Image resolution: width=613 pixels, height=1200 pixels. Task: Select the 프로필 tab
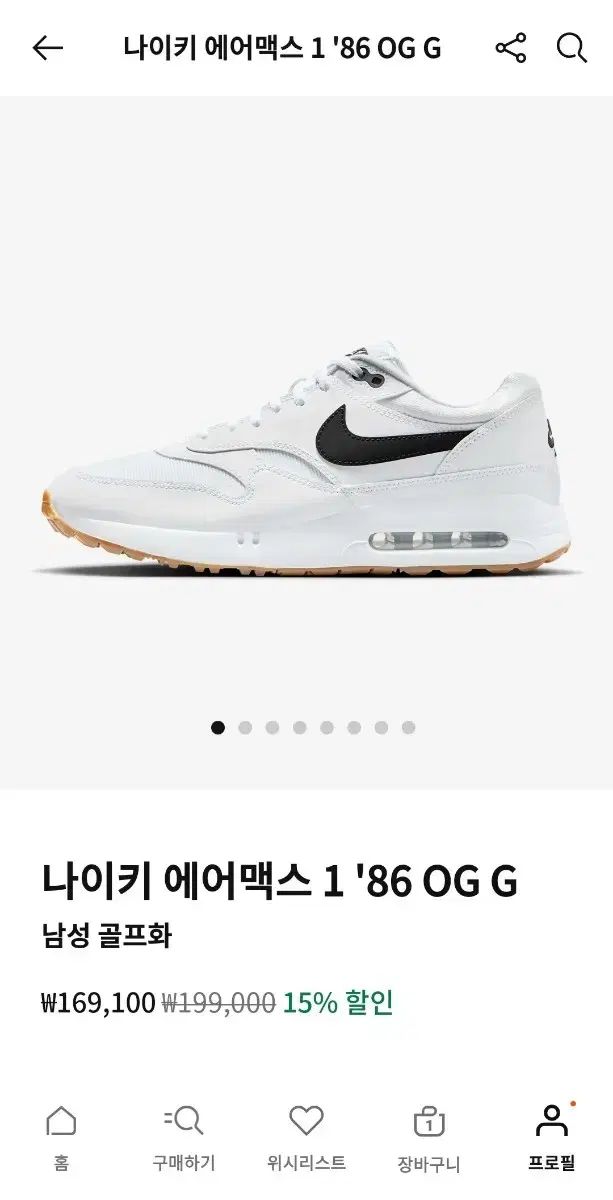pos(551,1137)
